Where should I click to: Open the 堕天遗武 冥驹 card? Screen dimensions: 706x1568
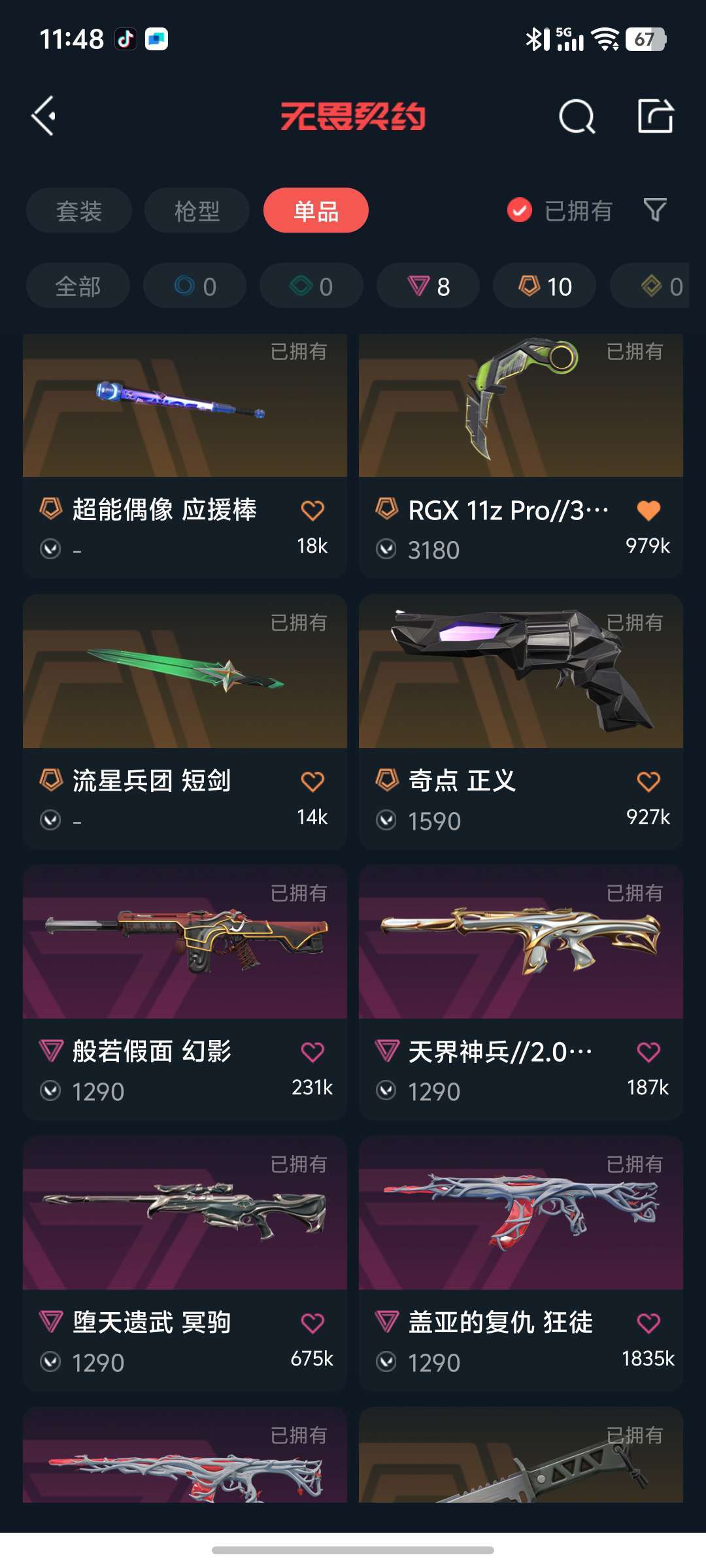185,1264
